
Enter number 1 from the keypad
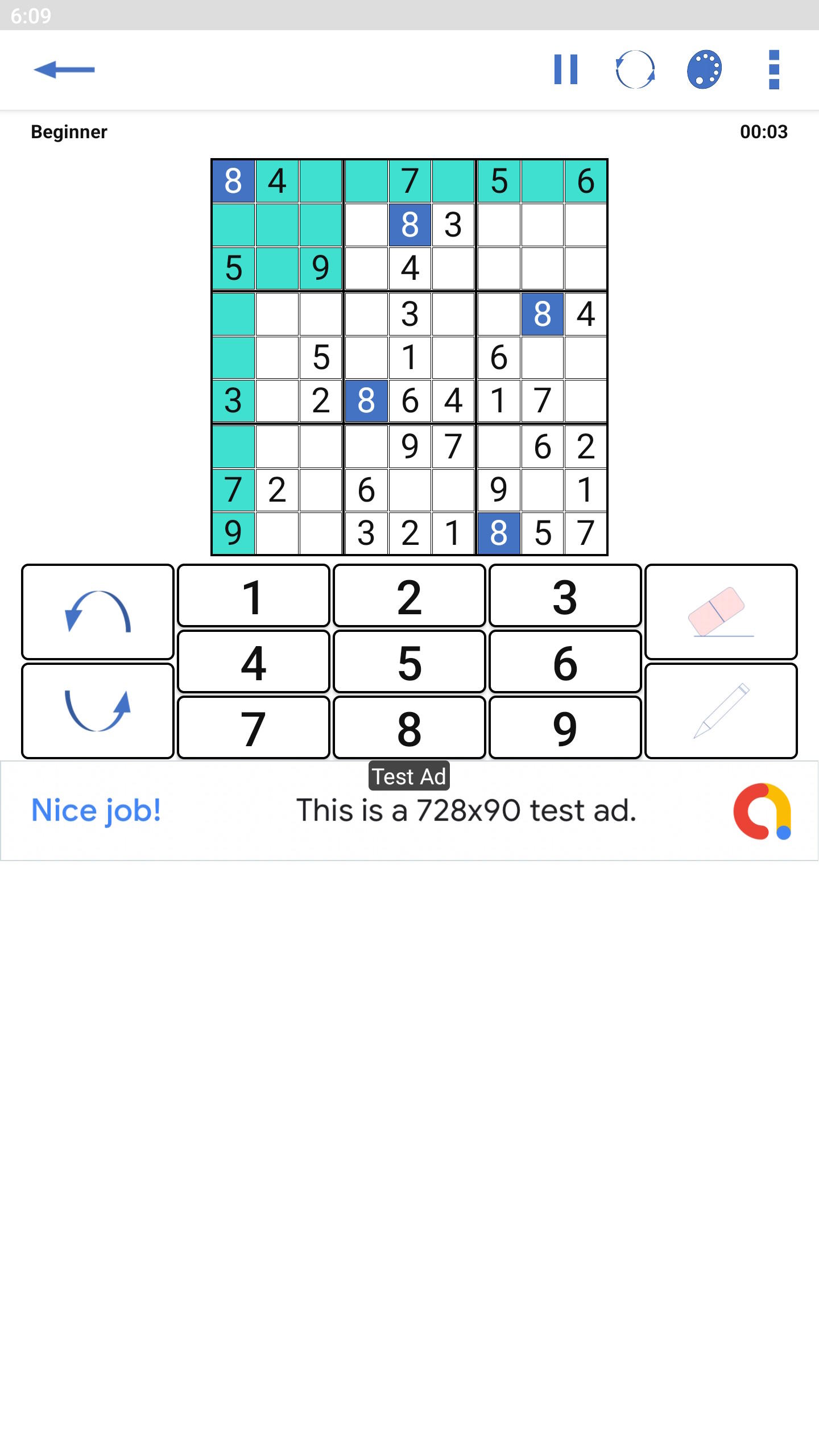pos(254,596)
